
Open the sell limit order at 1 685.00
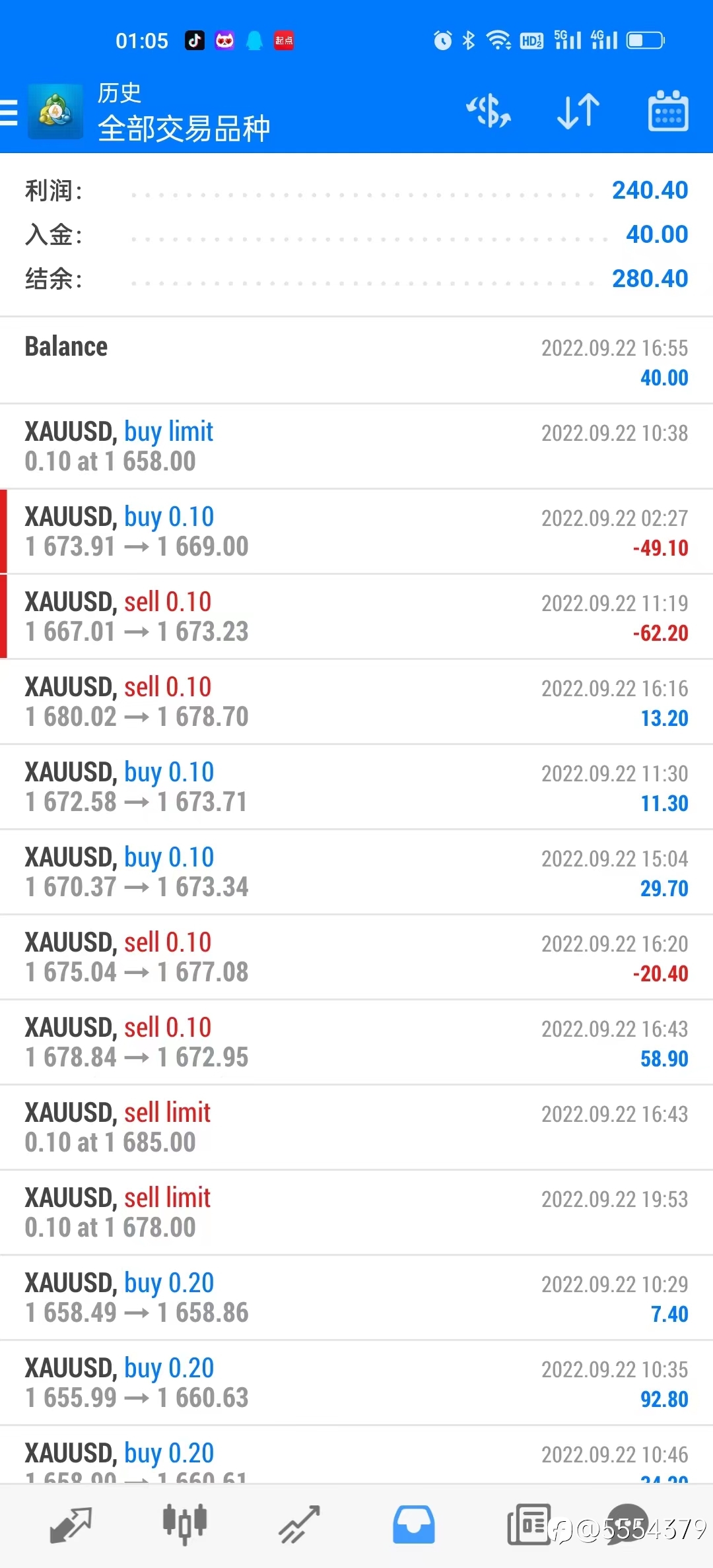356,1127
